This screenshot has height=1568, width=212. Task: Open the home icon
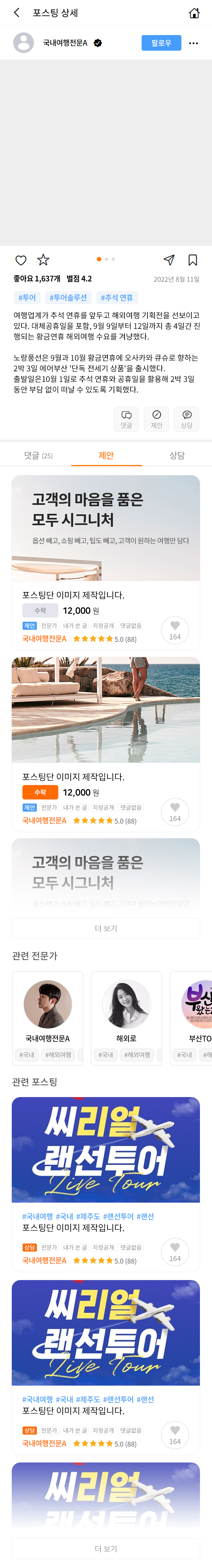[194, 13]
